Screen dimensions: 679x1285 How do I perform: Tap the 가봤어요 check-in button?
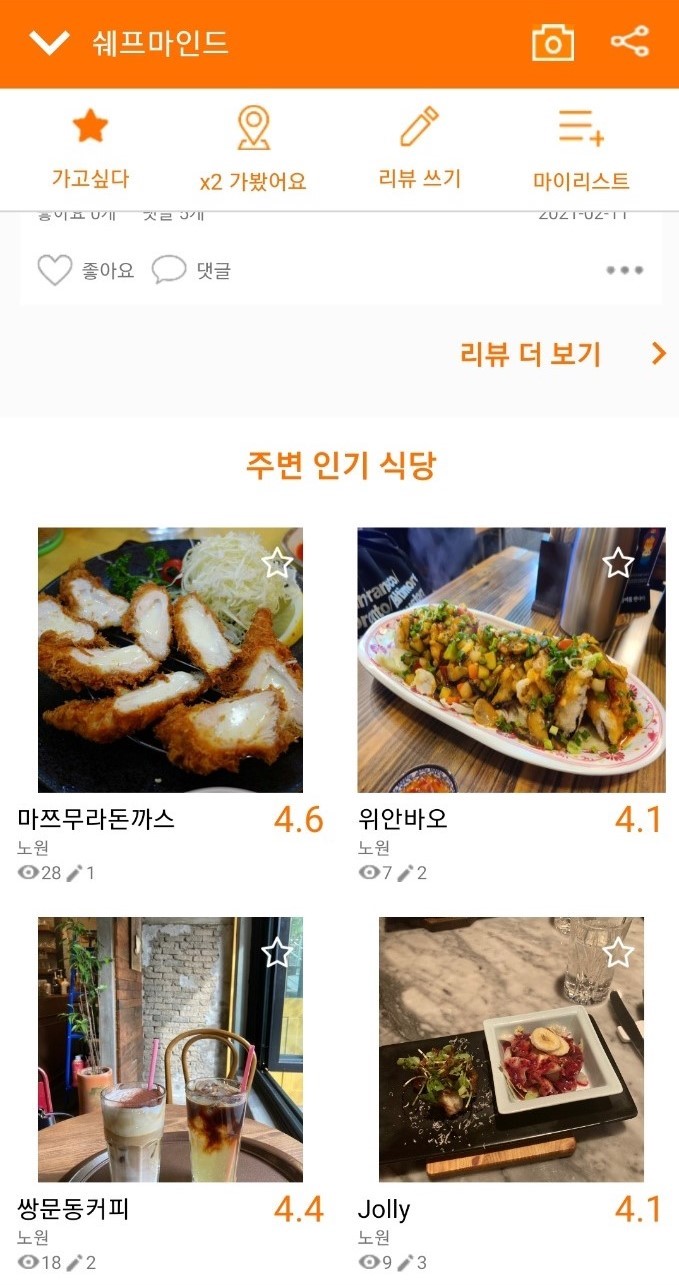point(253,150)
